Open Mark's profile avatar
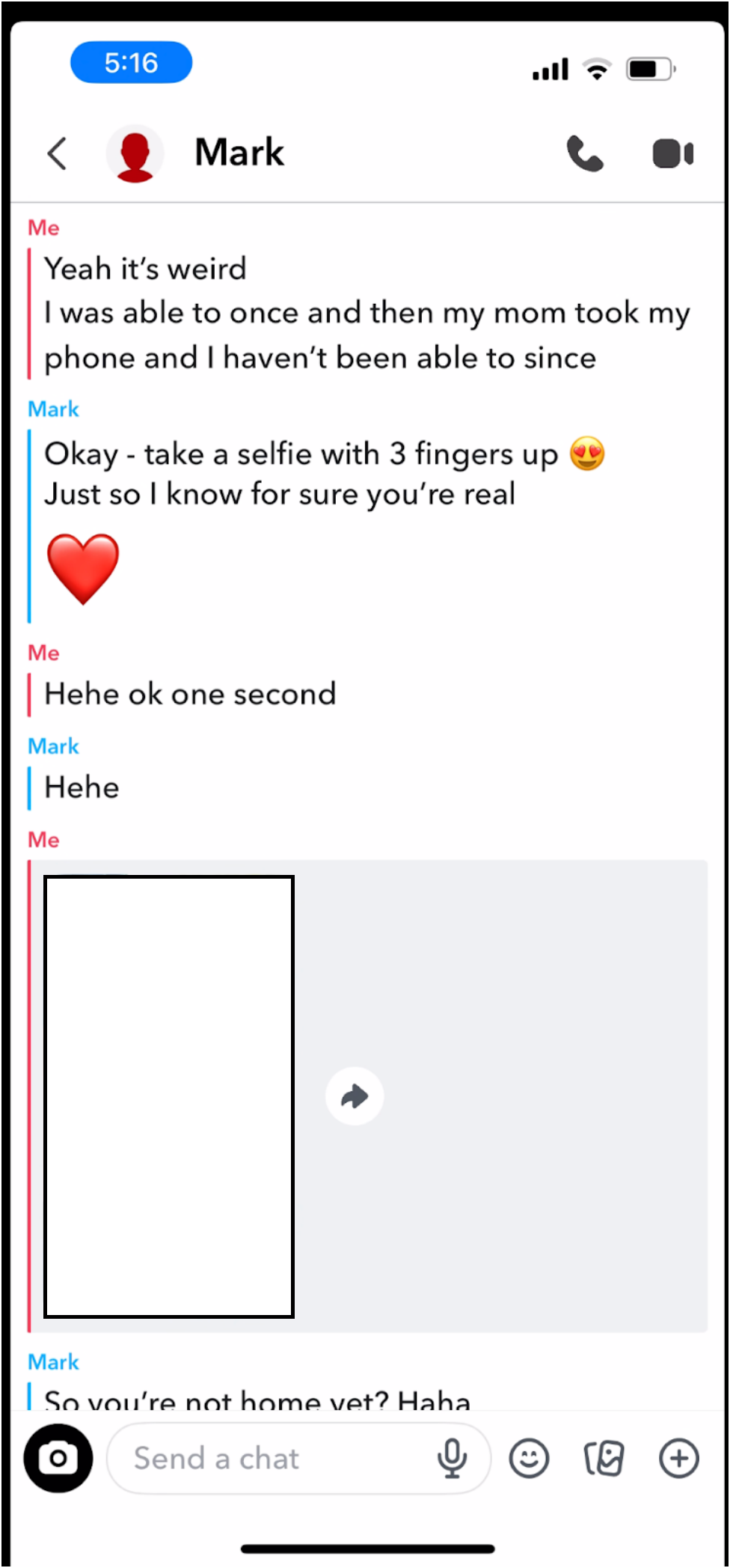This screenshot has height=1568, width=730. pyautogui.click(x=135, y=153)
